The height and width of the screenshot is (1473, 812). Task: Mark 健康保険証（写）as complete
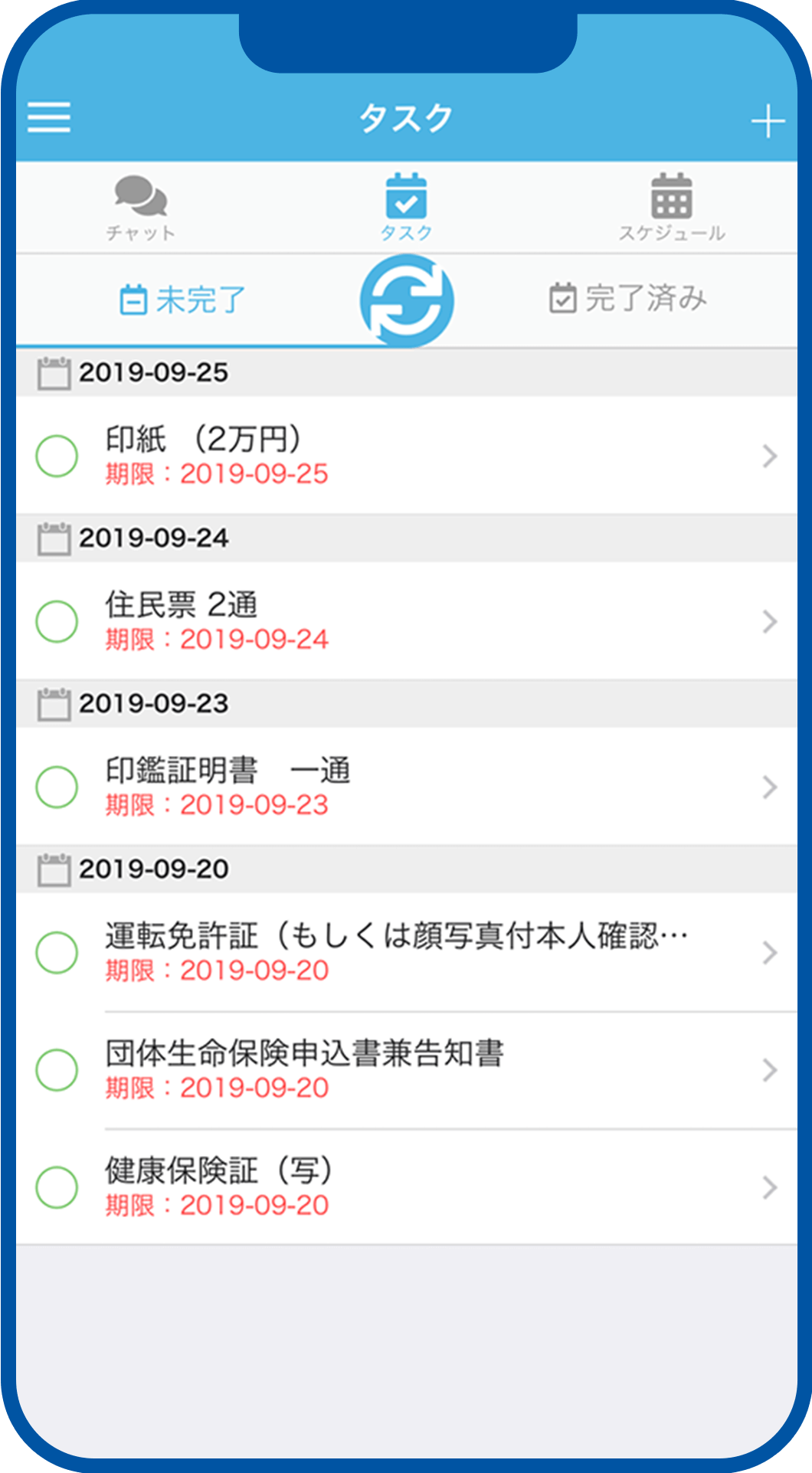tap(57, 1187)
